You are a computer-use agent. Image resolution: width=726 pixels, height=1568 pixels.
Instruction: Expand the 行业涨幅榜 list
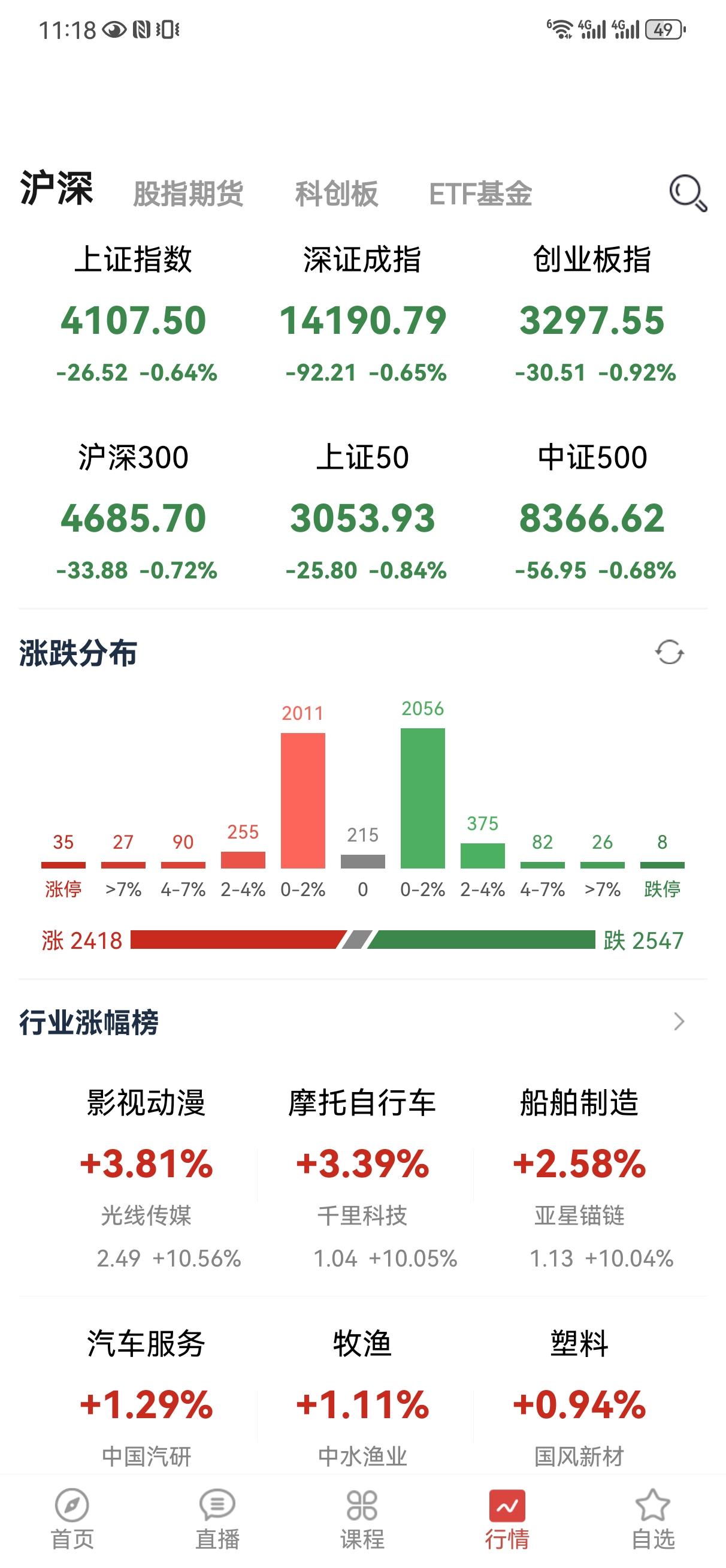tap(677, 1020)
